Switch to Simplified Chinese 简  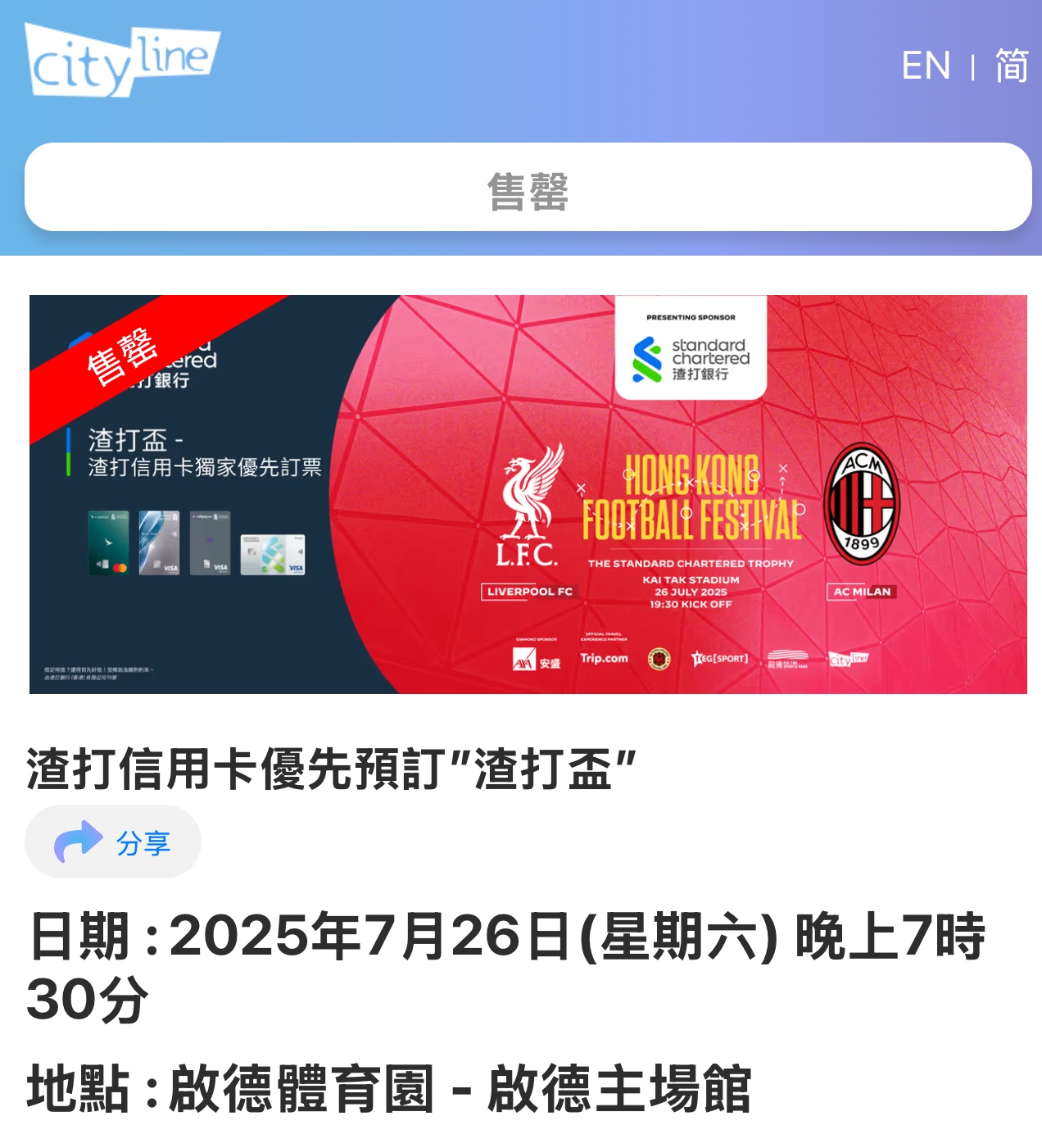point(1012,66)
